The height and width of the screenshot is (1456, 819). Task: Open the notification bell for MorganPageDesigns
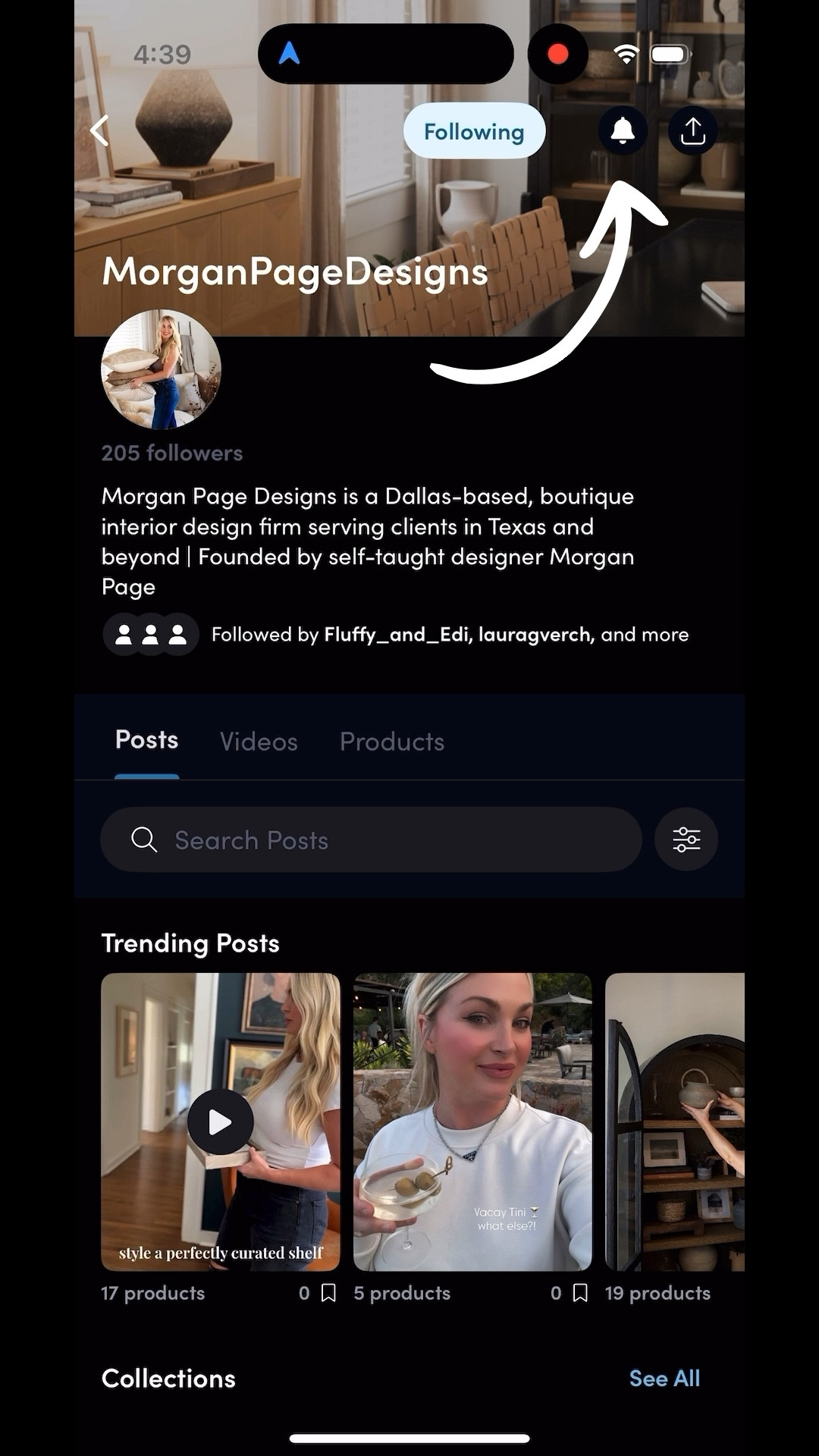pyautogui.click(x=622, y=130)
